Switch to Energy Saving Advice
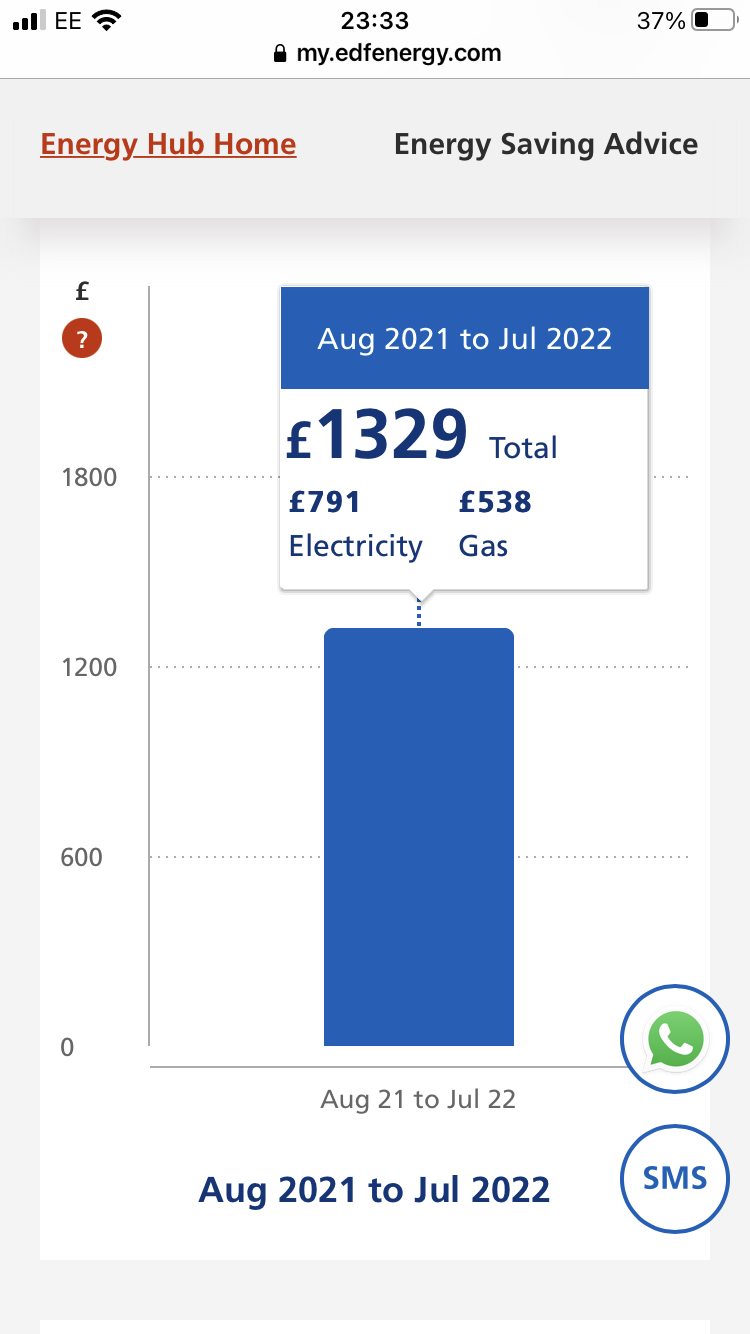Image resolution: width=750 pixels, height=1334 pixels. pyautogui.click(x=546, y=144)
